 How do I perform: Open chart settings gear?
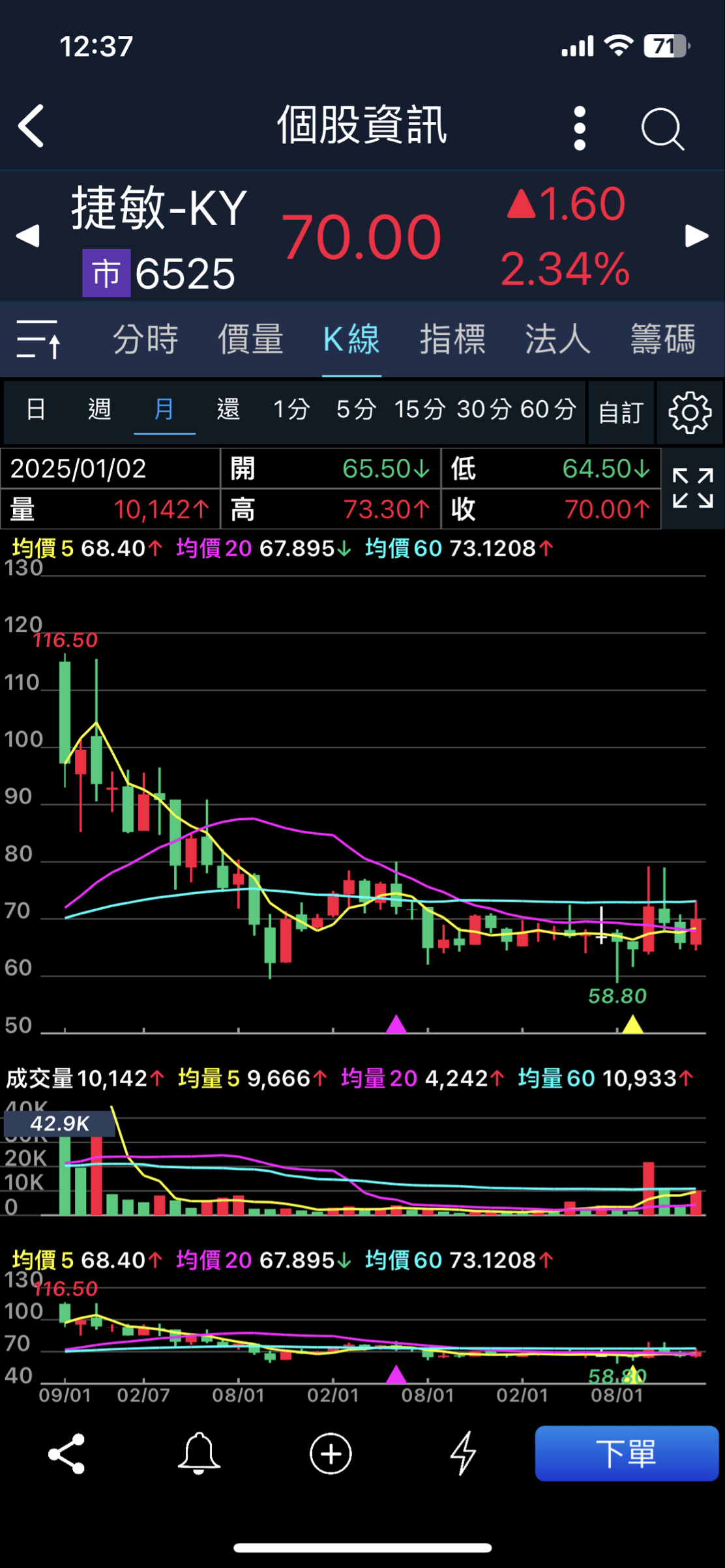click(x=690, y=413)
